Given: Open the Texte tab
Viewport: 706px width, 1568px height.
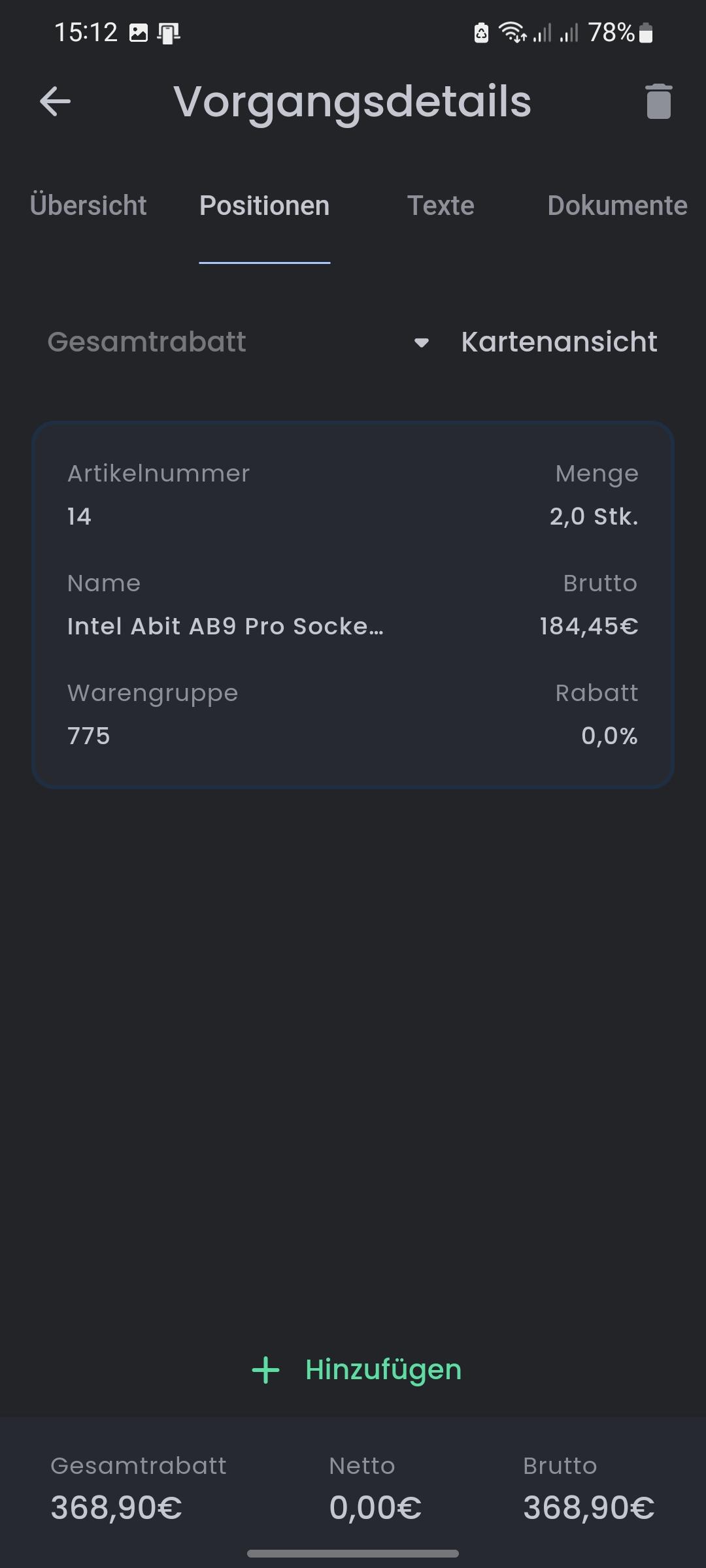Looking at the screenshot, I should (441, 206).
